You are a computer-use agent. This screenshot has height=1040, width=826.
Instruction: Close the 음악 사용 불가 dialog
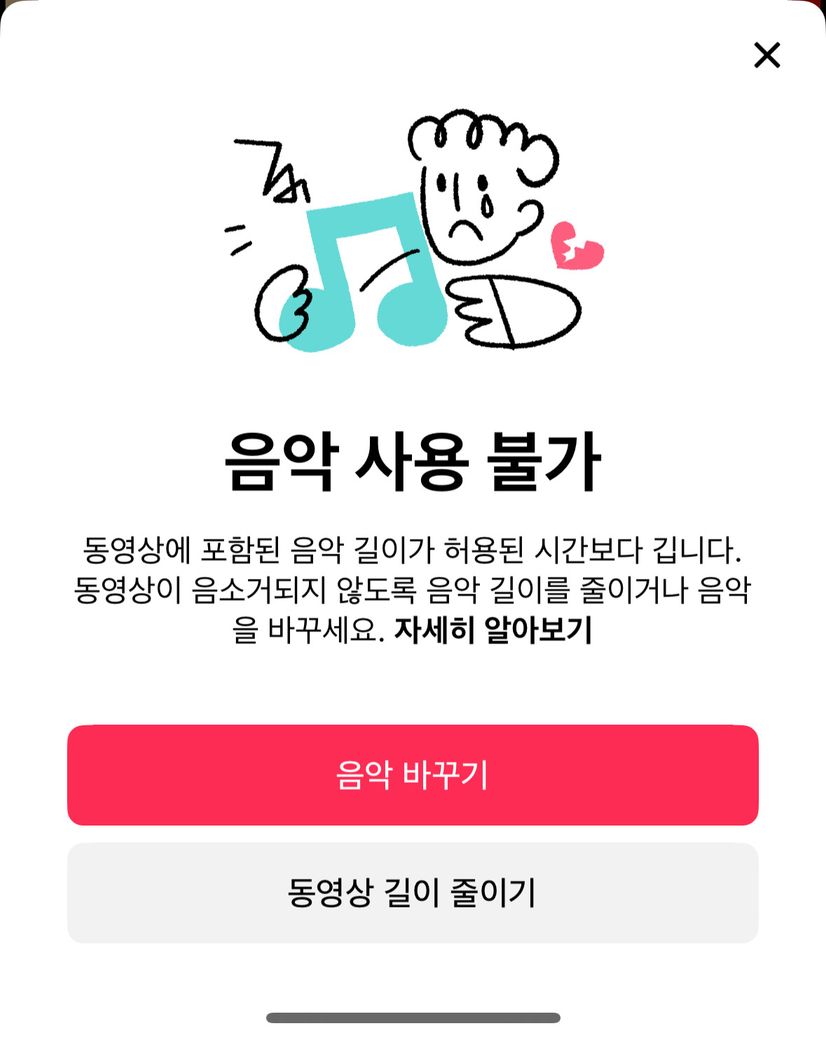coord(766,55)
